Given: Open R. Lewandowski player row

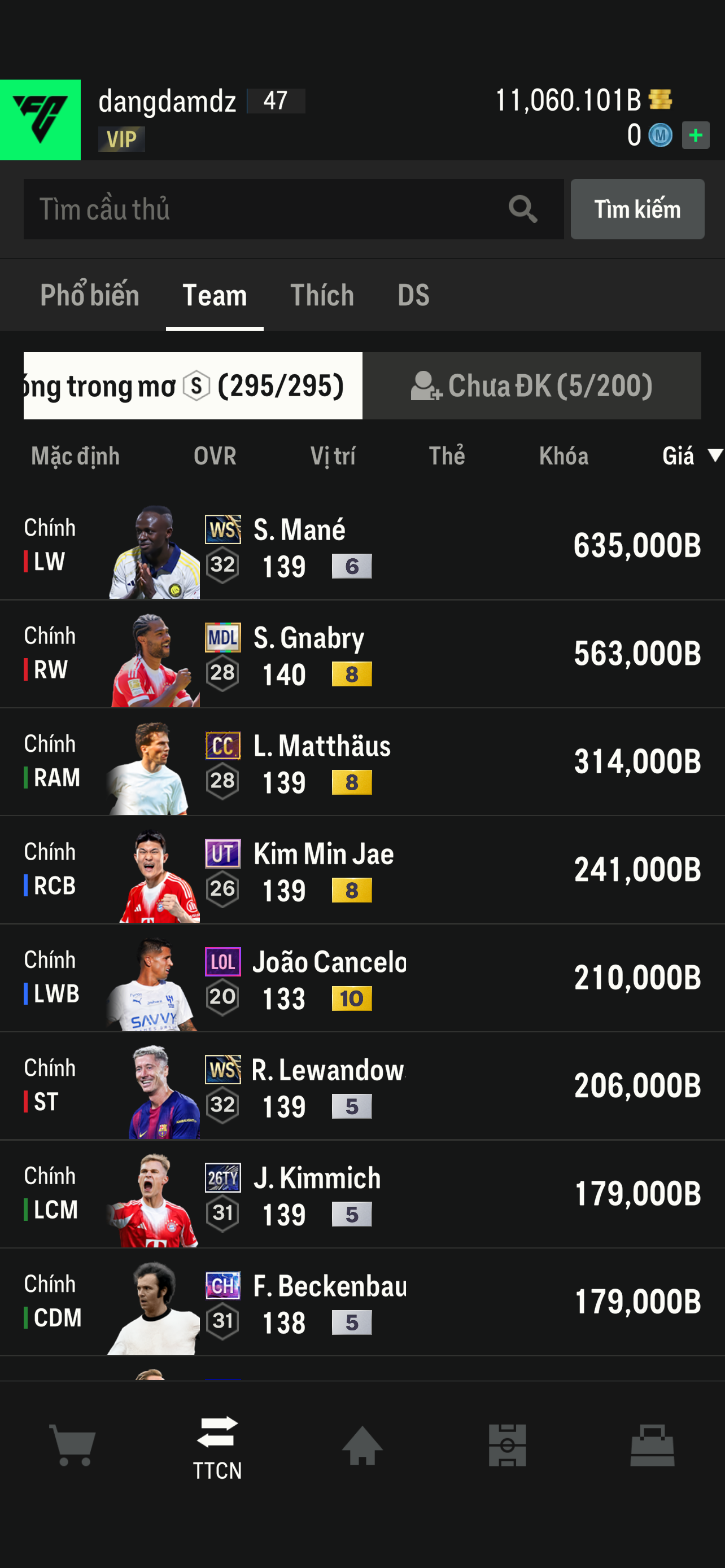Looking at the screenshot, I should (362, 1087).
